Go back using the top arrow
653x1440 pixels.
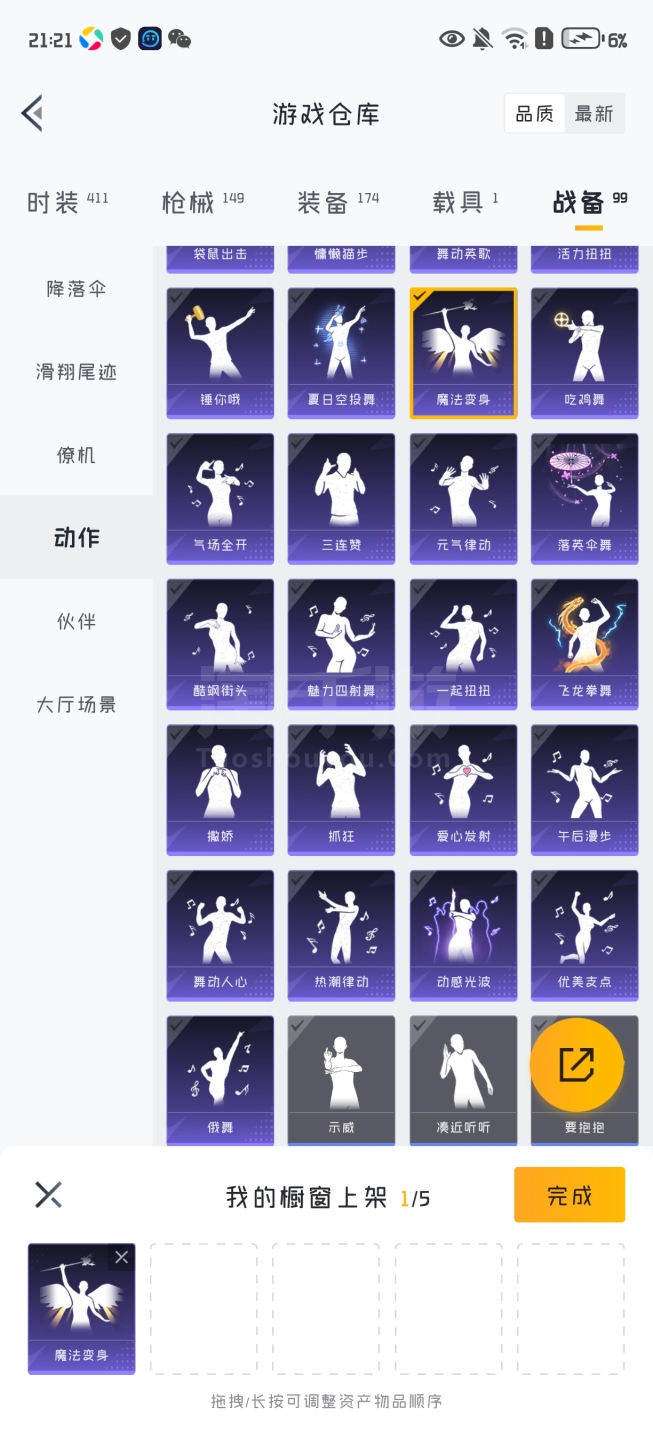[33, 113]
